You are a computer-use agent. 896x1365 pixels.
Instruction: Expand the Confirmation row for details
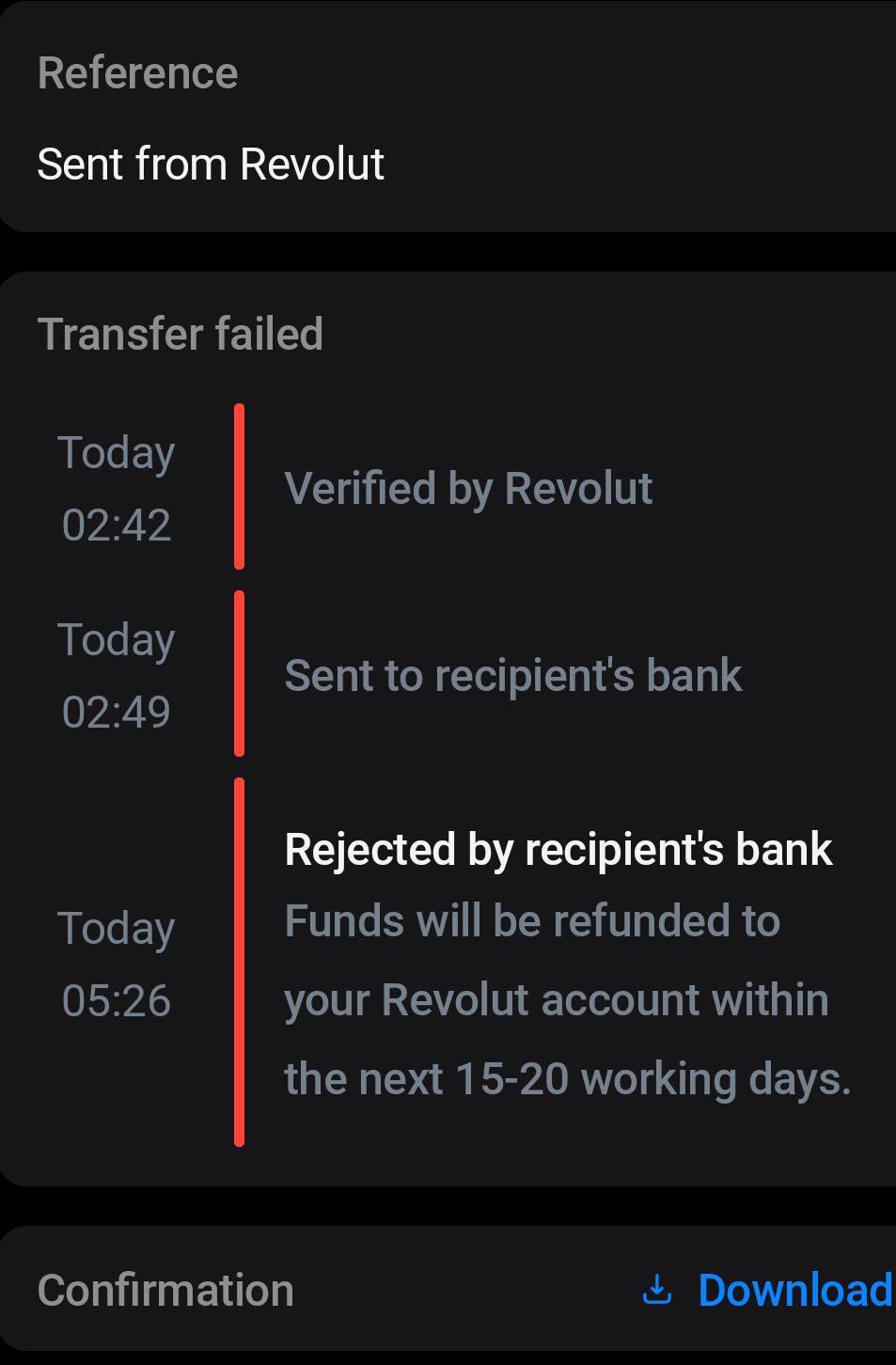click(448, 1290)
